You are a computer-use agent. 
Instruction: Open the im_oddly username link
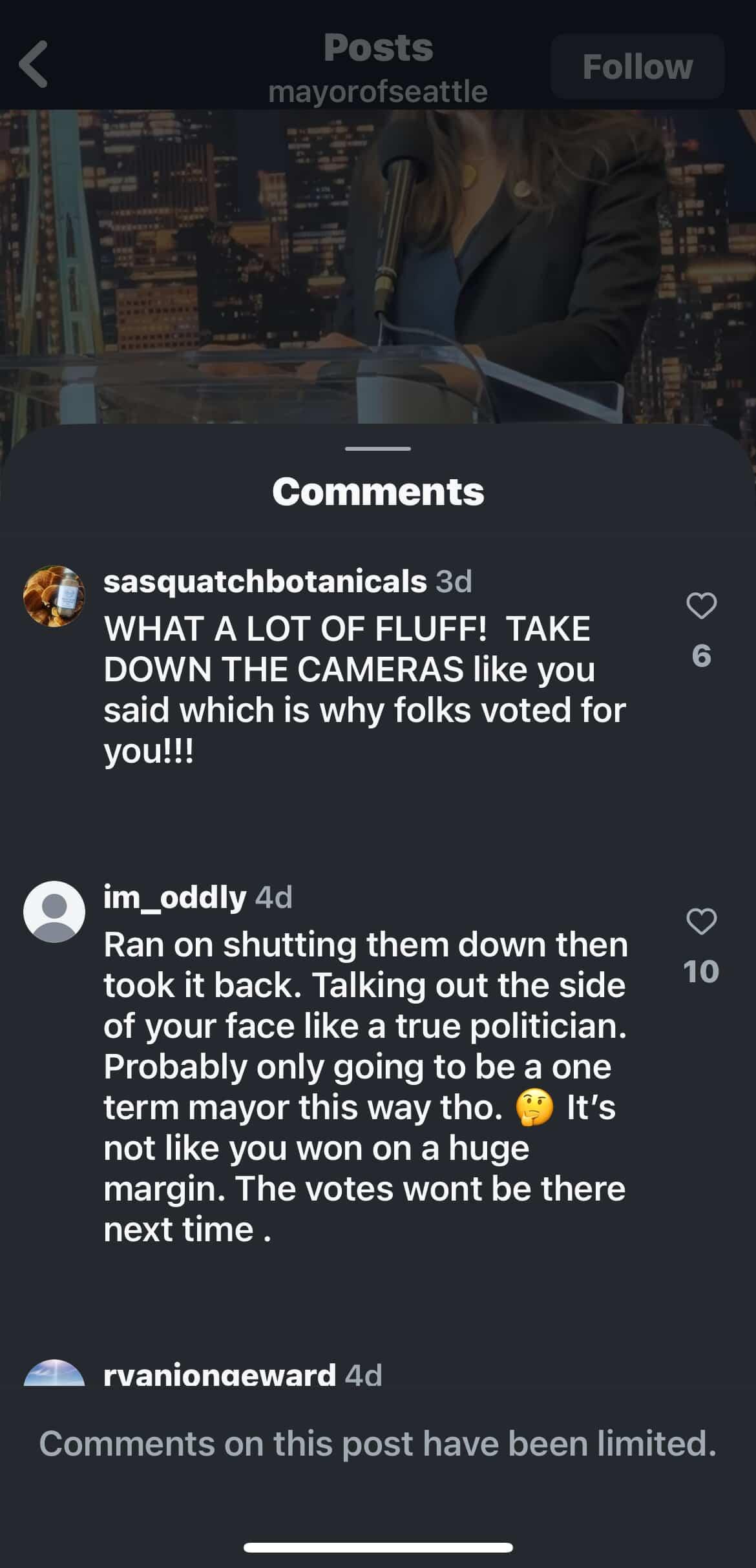(x=174, y=896)
